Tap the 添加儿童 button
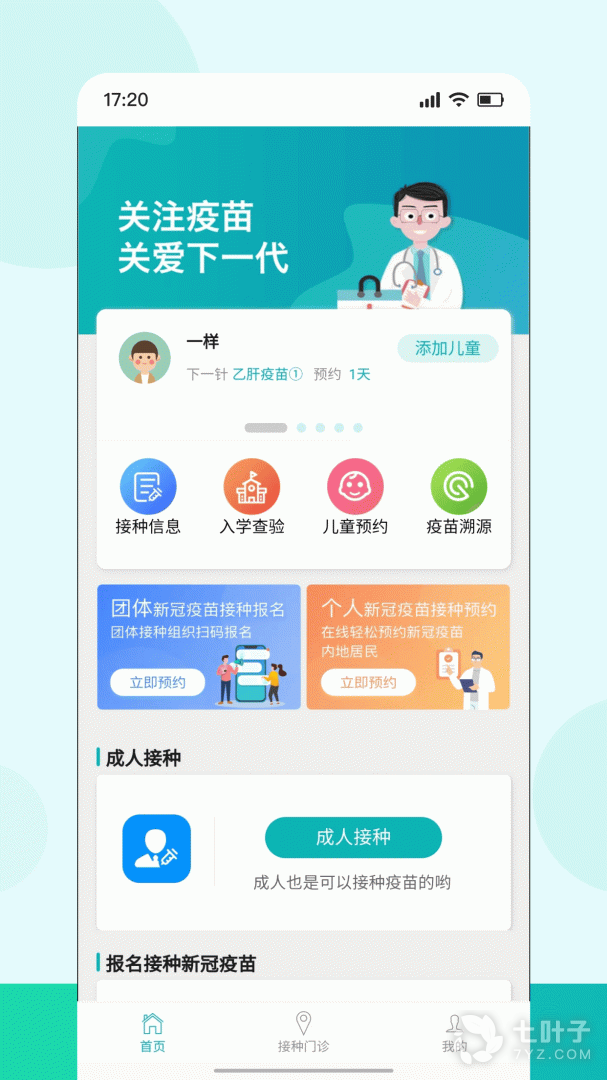The width and height of the screenshot is (607, 1080). coord(447,348)
